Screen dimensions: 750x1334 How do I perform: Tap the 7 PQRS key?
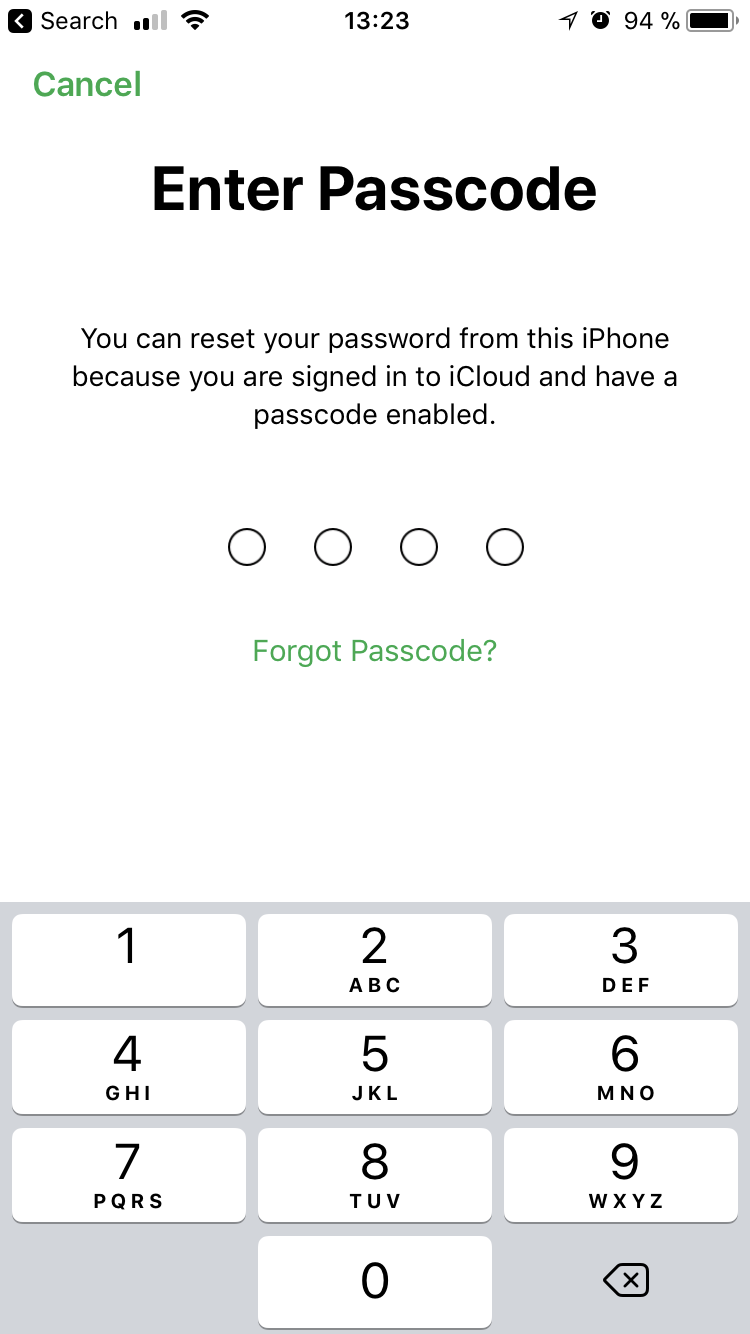point(128,1174)
